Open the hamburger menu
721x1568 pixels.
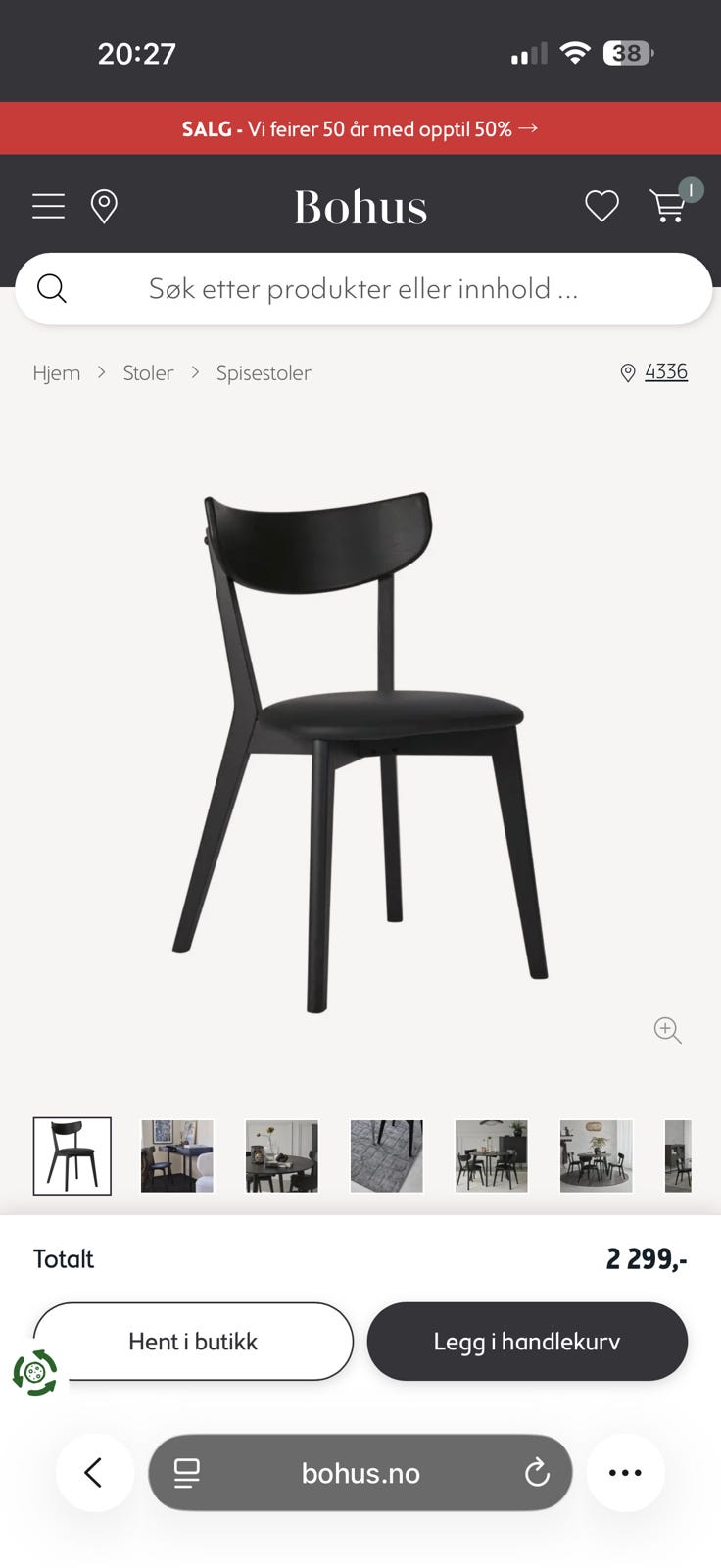(x=48, y=206)
